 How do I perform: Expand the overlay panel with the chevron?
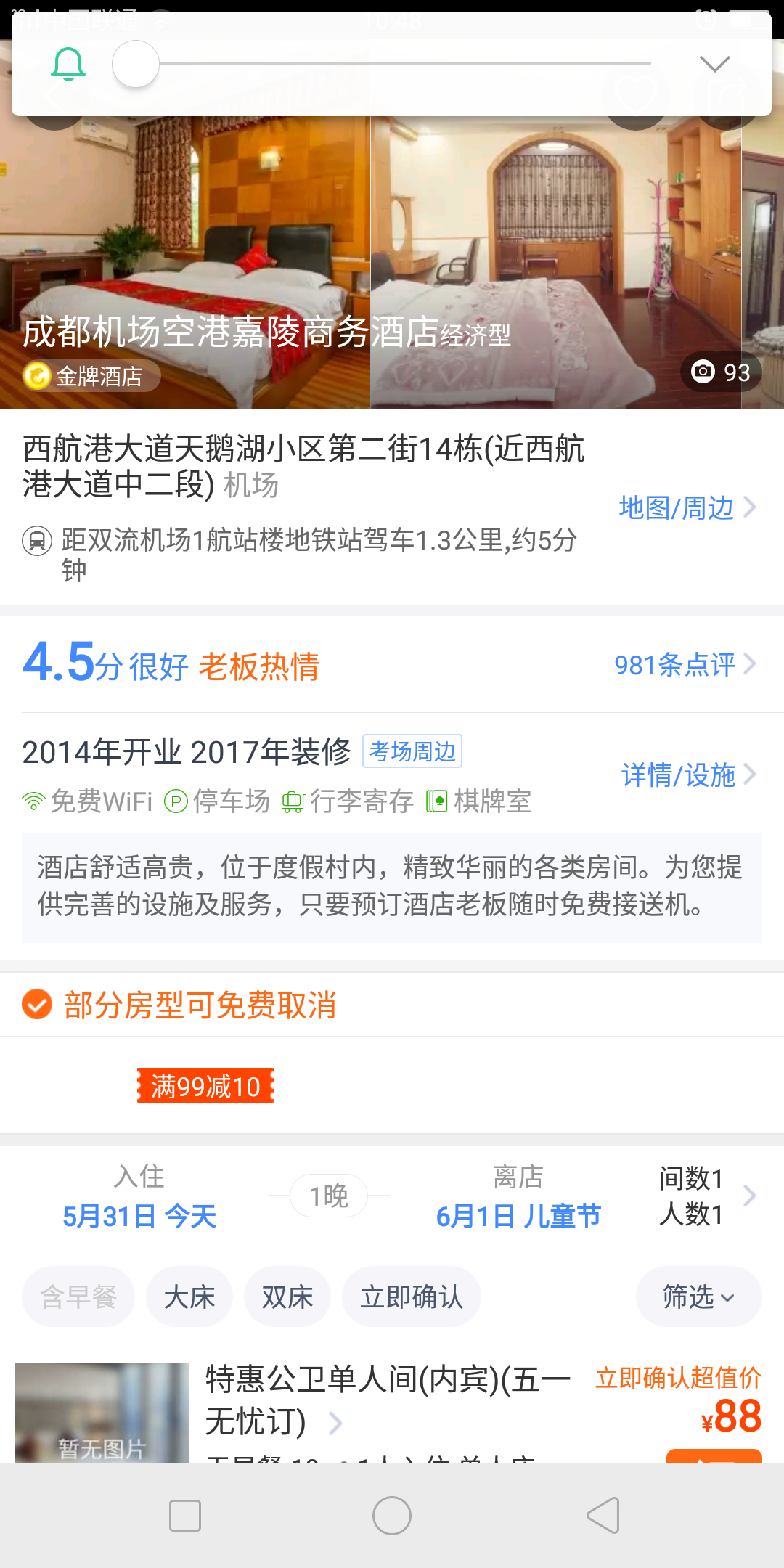[714, 64]
